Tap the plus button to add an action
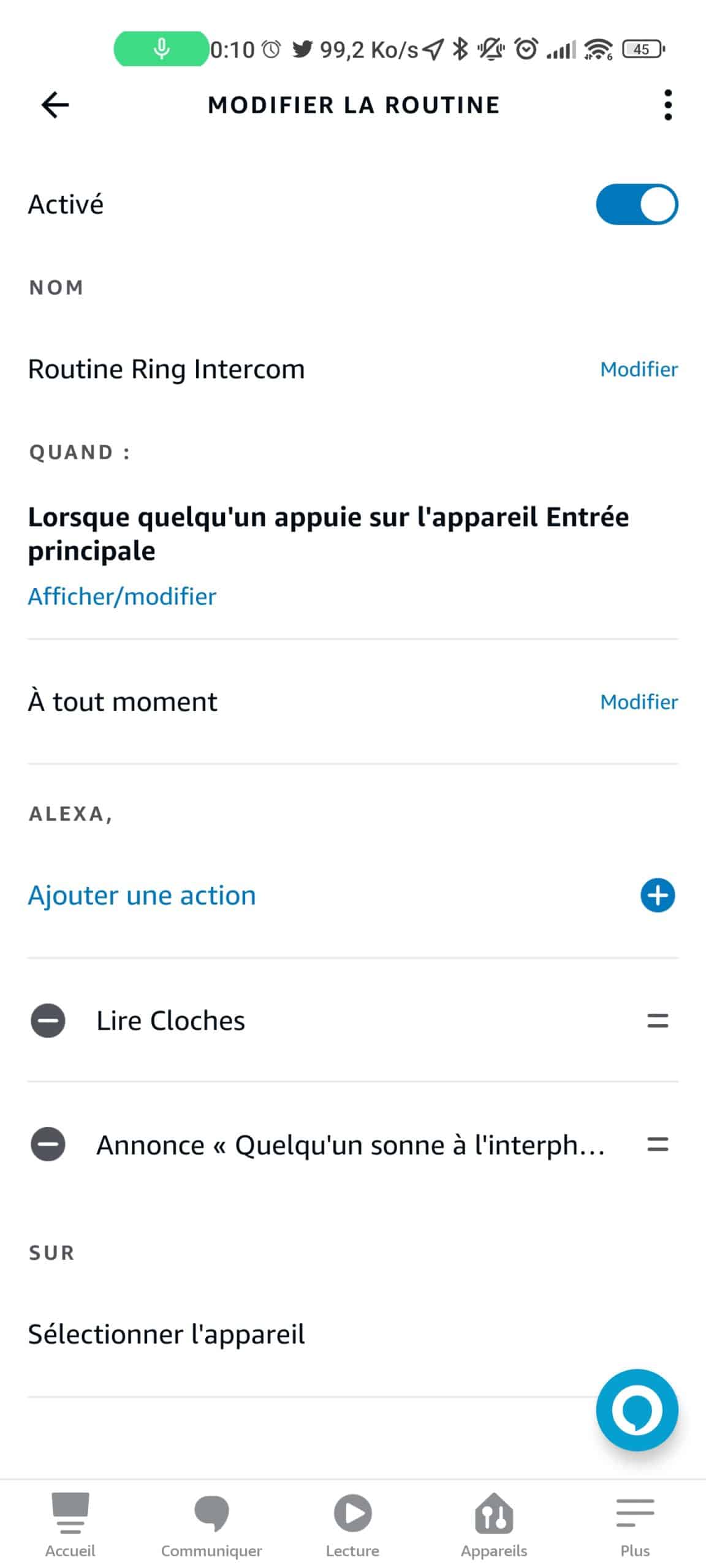The height and width of the screenshot is (1568, 706). 658,895
